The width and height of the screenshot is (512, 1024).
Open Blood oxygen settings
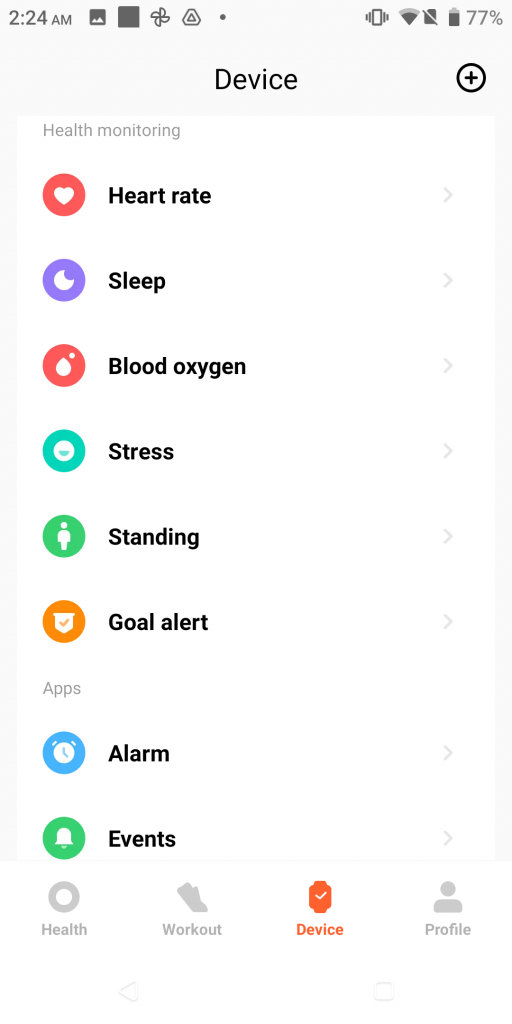(x=256, y=366)
